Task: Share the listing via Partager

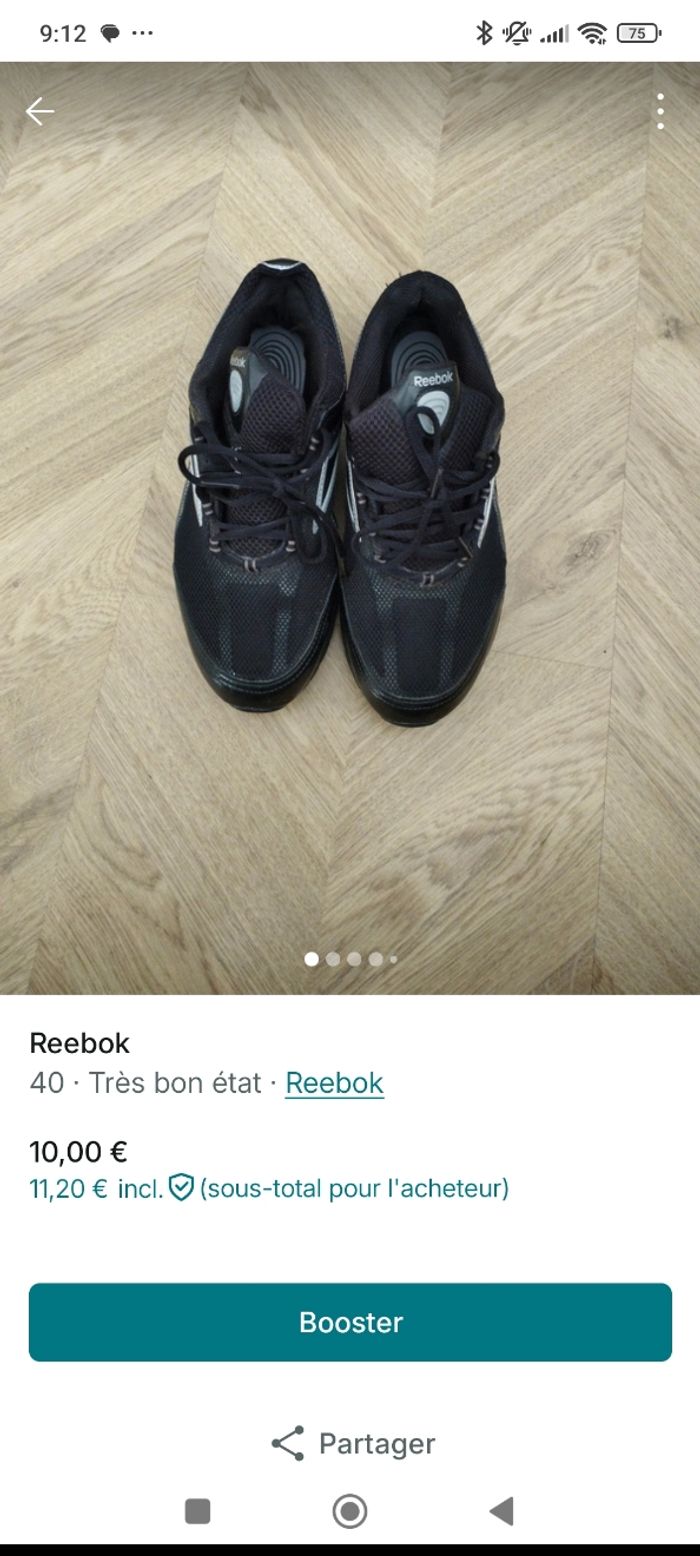Action: 352,1443
